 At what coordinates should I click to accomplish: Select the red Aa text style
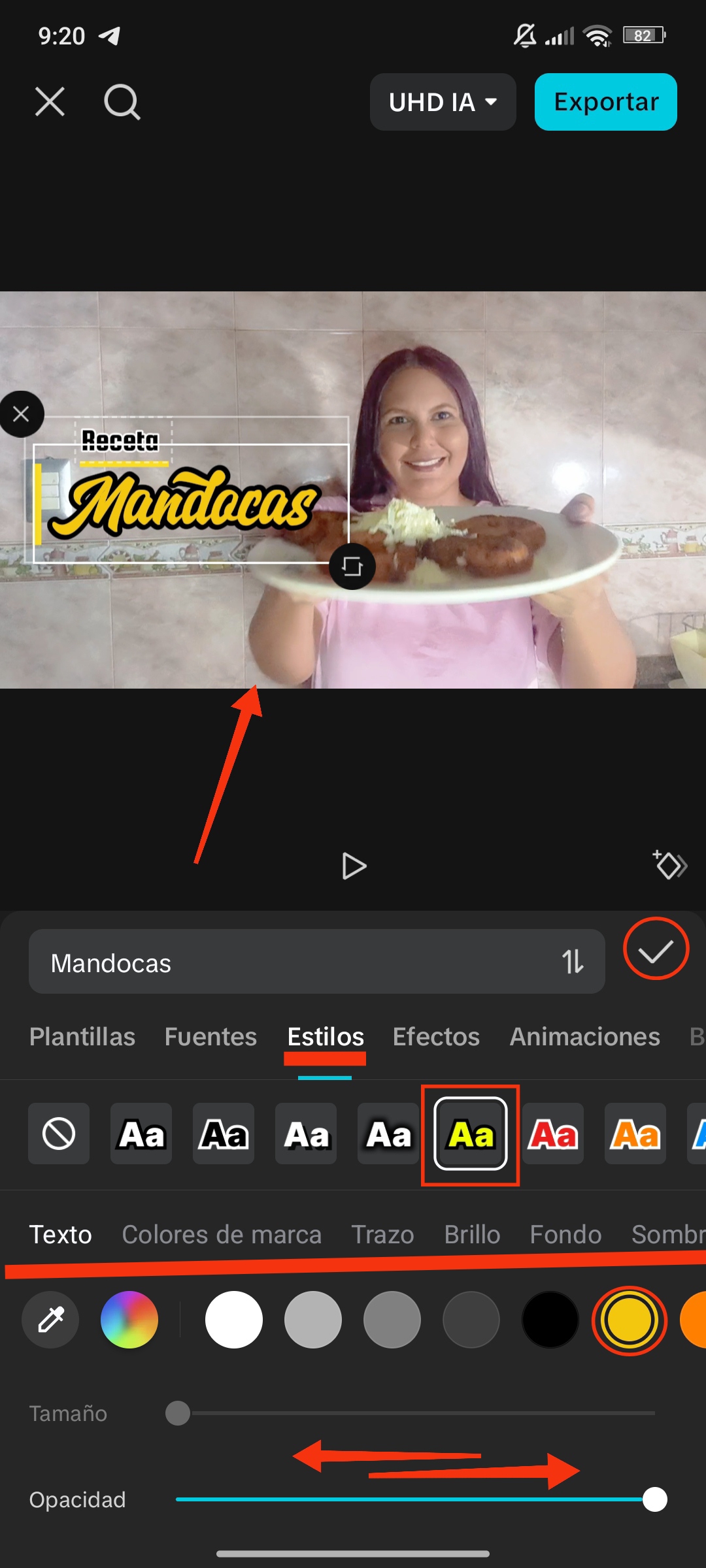[x=553, y=1134]
